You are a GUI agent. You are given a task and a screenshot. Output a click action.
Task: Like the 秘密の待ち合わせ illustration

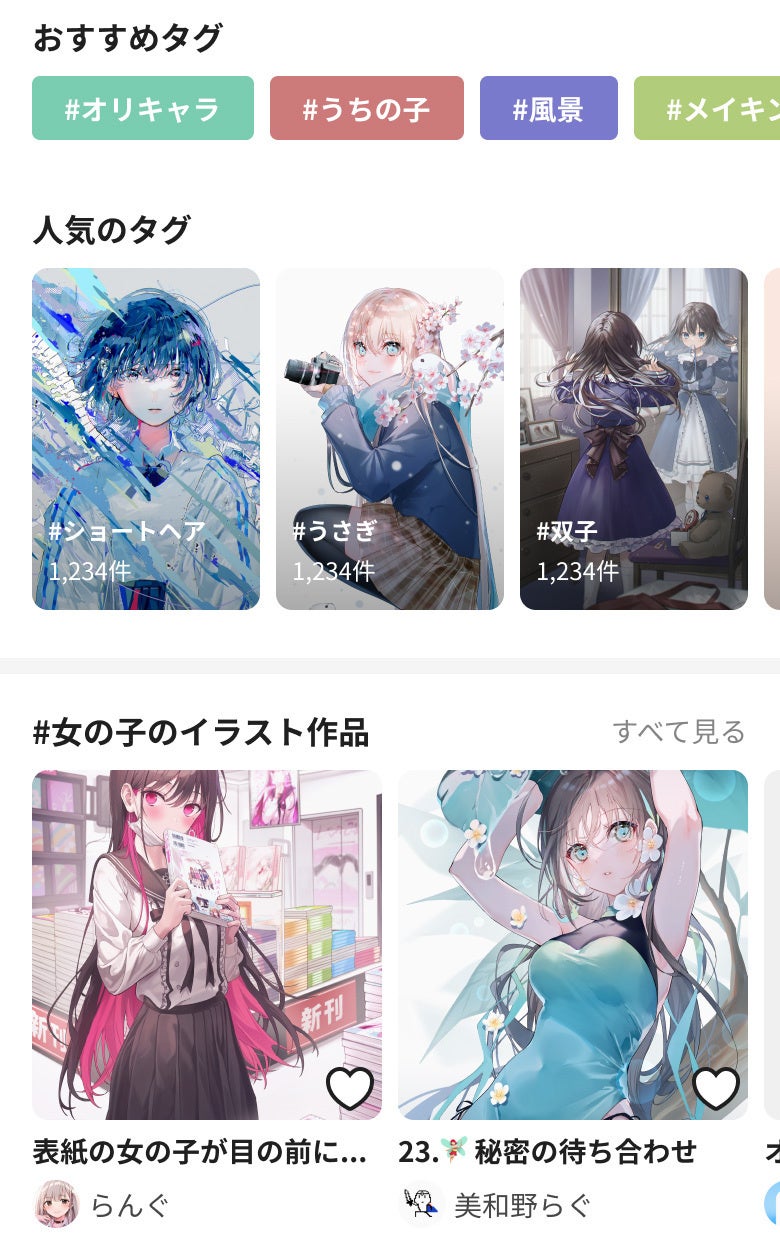[716, 1088]
